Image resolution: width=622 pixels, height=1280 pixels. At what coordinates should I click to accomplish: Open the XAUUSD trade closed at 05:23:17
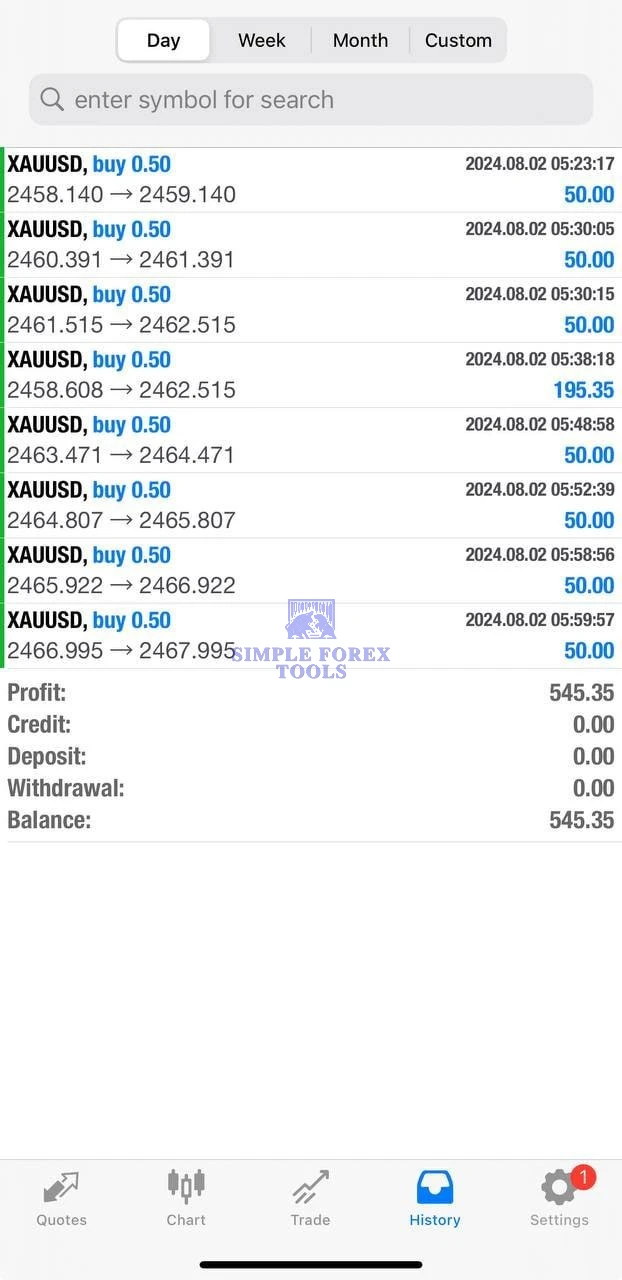pyautogui.click(x=311, y=180)
